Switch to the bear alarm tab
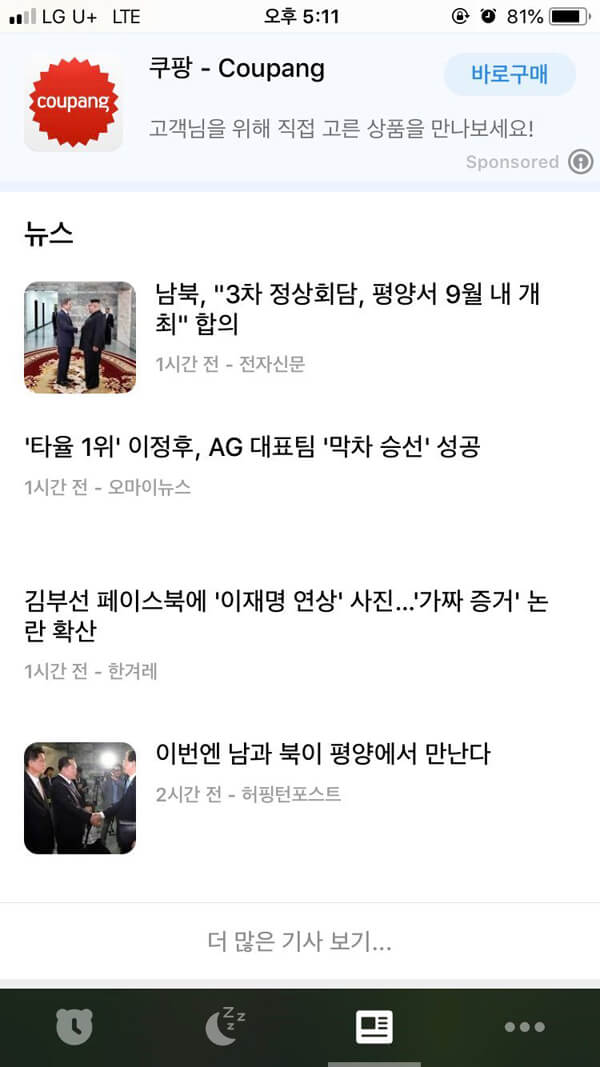600x1067 pixels. tap(74, 1026)
